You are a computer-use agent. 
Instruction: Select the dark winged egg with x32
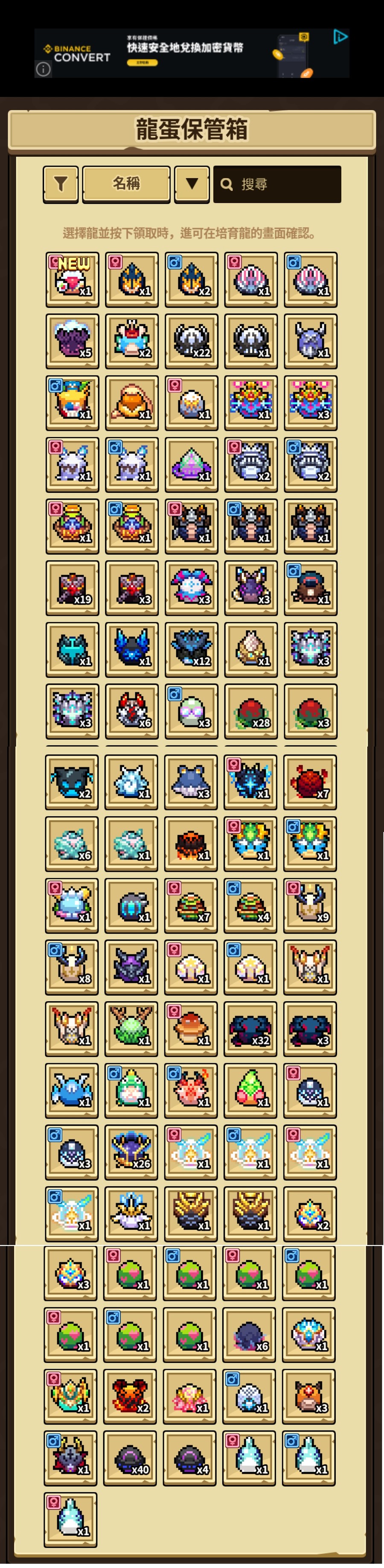(x=250, y=1029)
